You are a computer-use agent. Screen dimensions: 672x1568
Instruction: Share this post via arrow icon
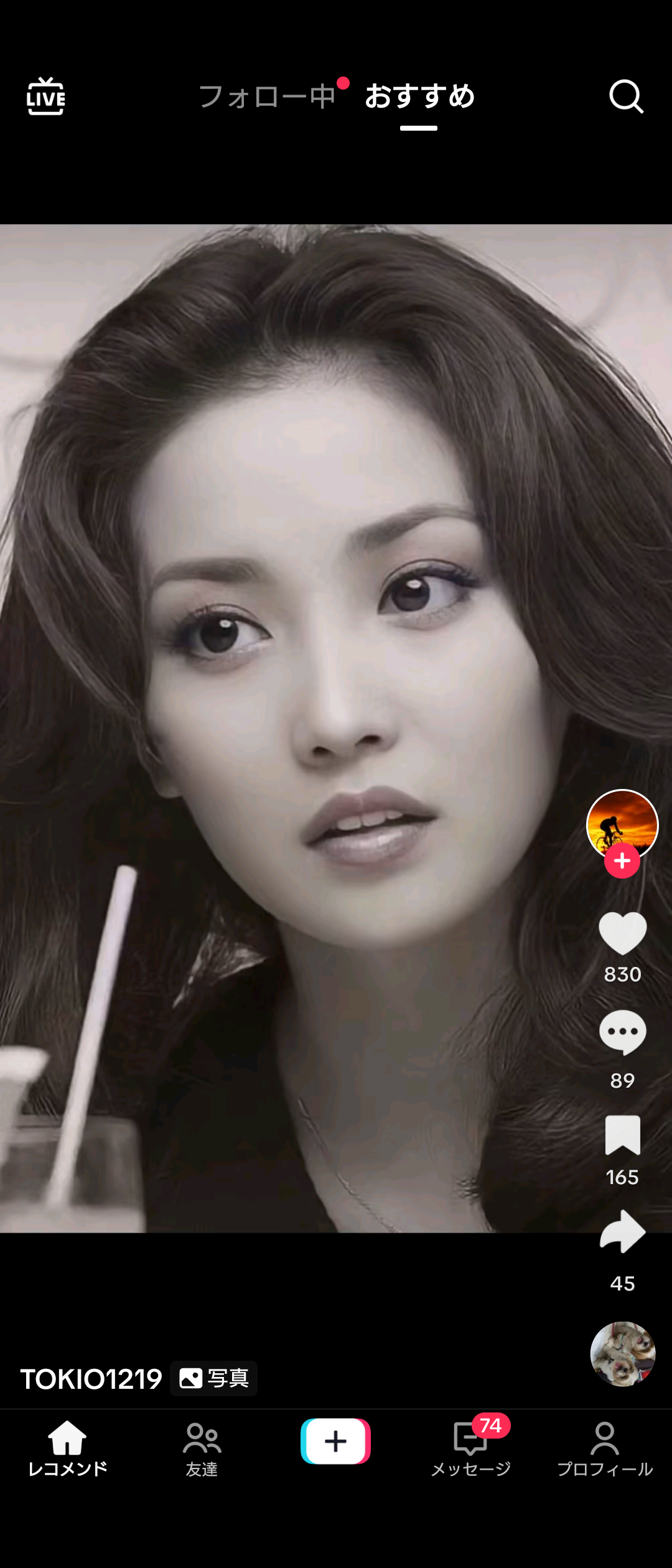click(x=622, y=1232)
